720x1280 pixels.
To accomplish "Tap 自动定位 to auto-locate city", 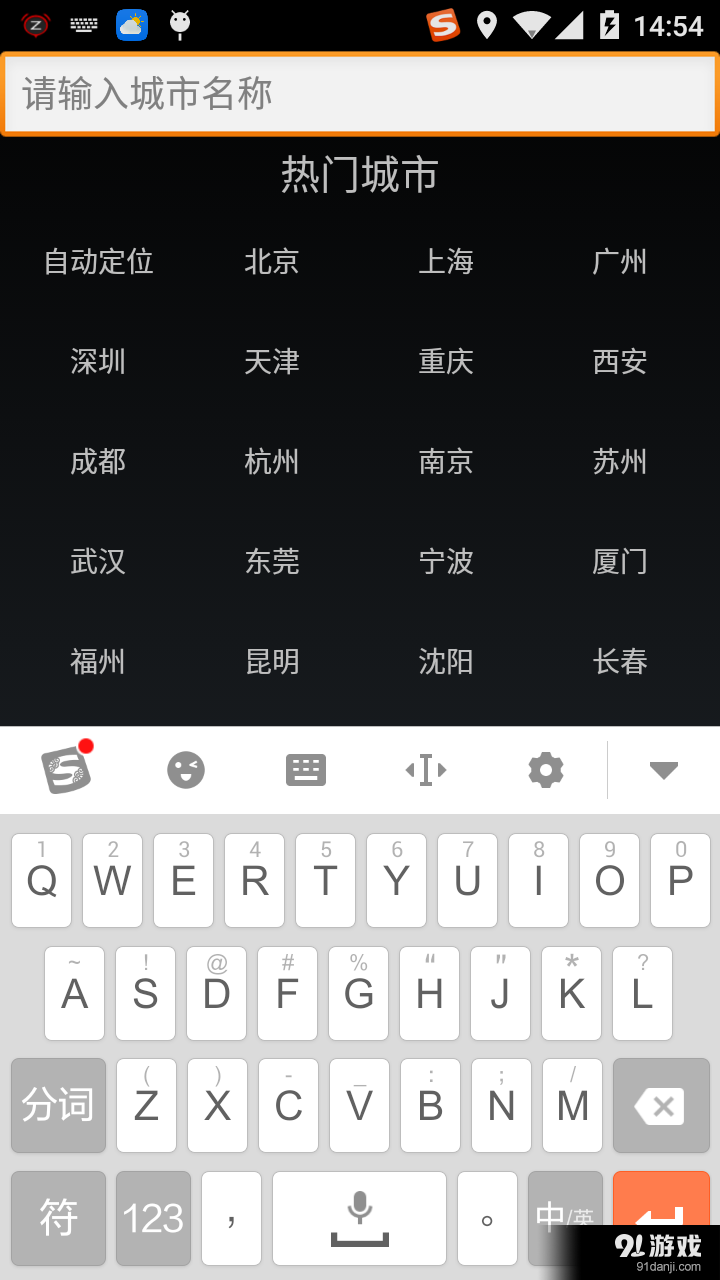I will pyautogui.click(x=97, y=262).
